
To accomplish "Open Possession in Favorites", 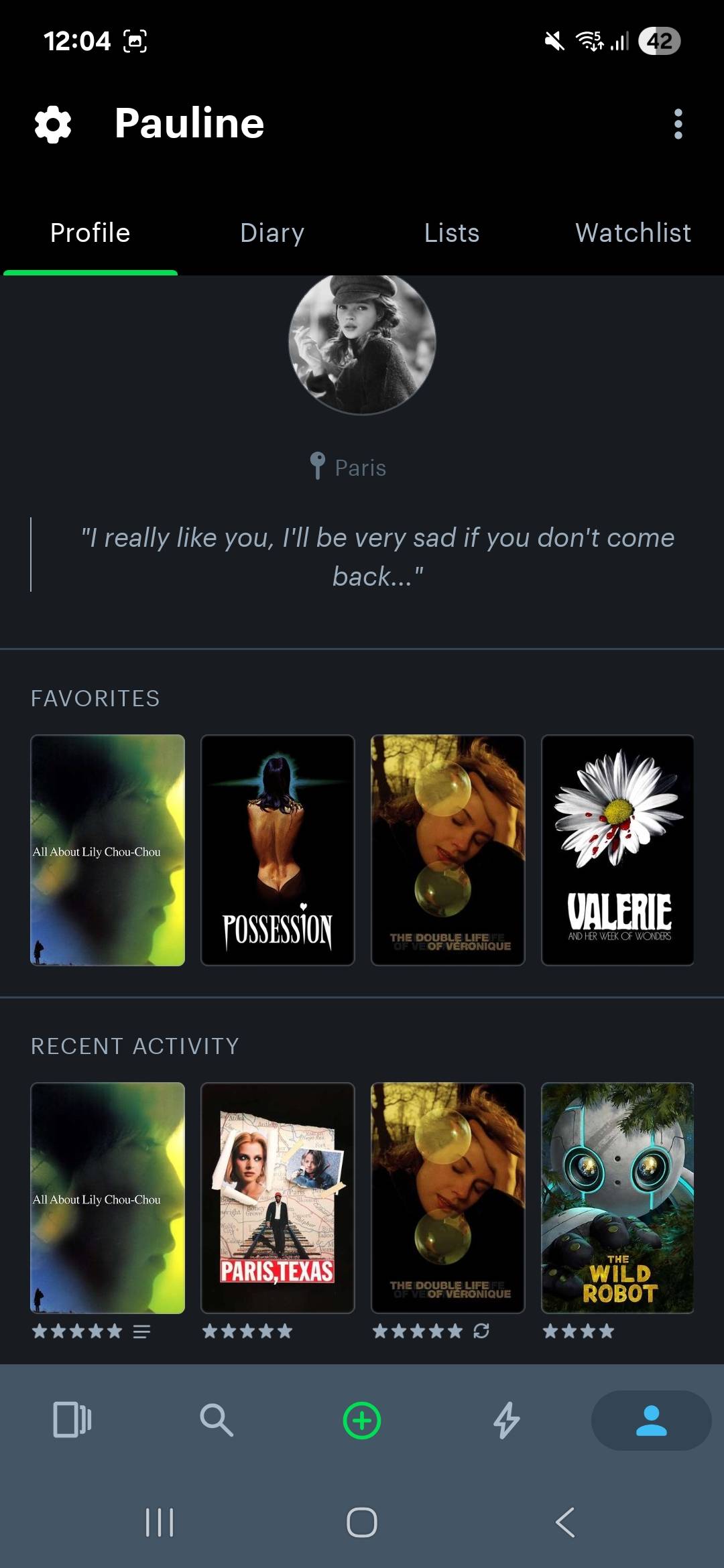I will pos(278,850).
